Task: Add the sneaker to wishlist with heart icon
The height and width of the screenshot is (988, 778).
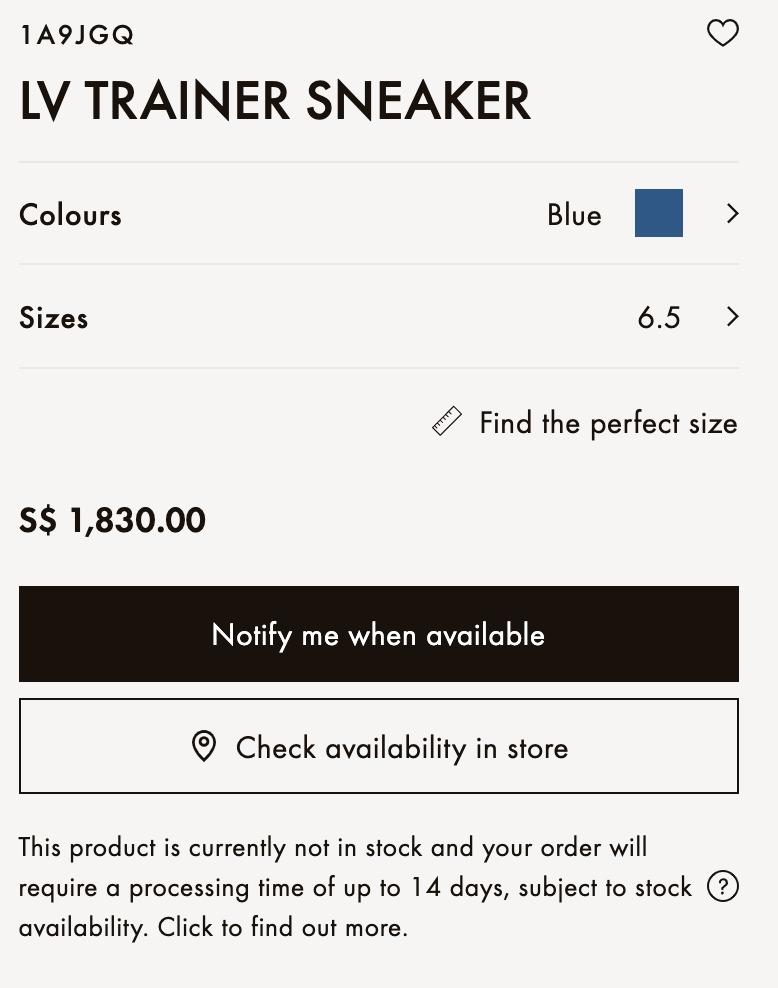Action: (x=722, y=33)
